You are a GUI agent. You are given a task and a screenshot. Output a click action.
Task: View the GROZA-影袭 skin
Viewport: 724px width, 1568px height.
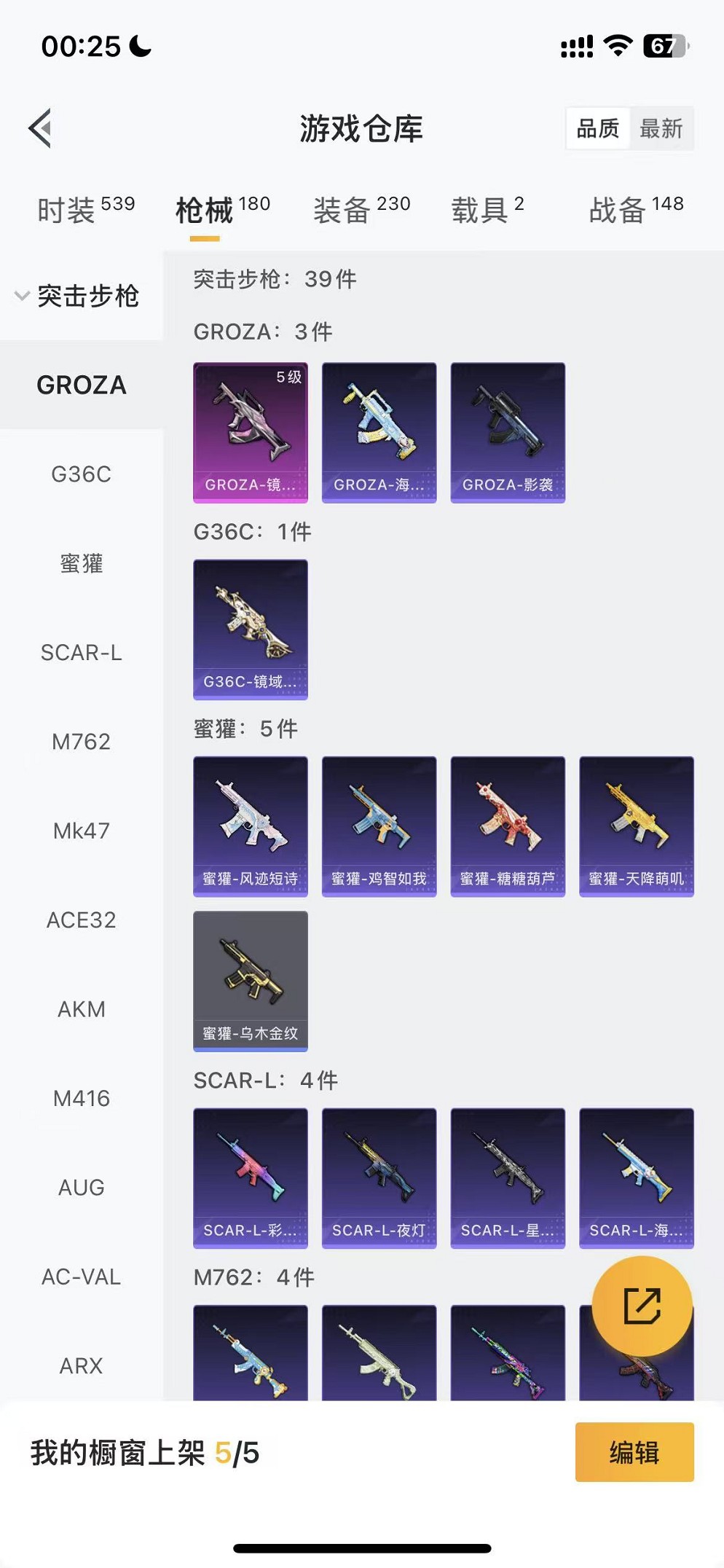(508, 432)
